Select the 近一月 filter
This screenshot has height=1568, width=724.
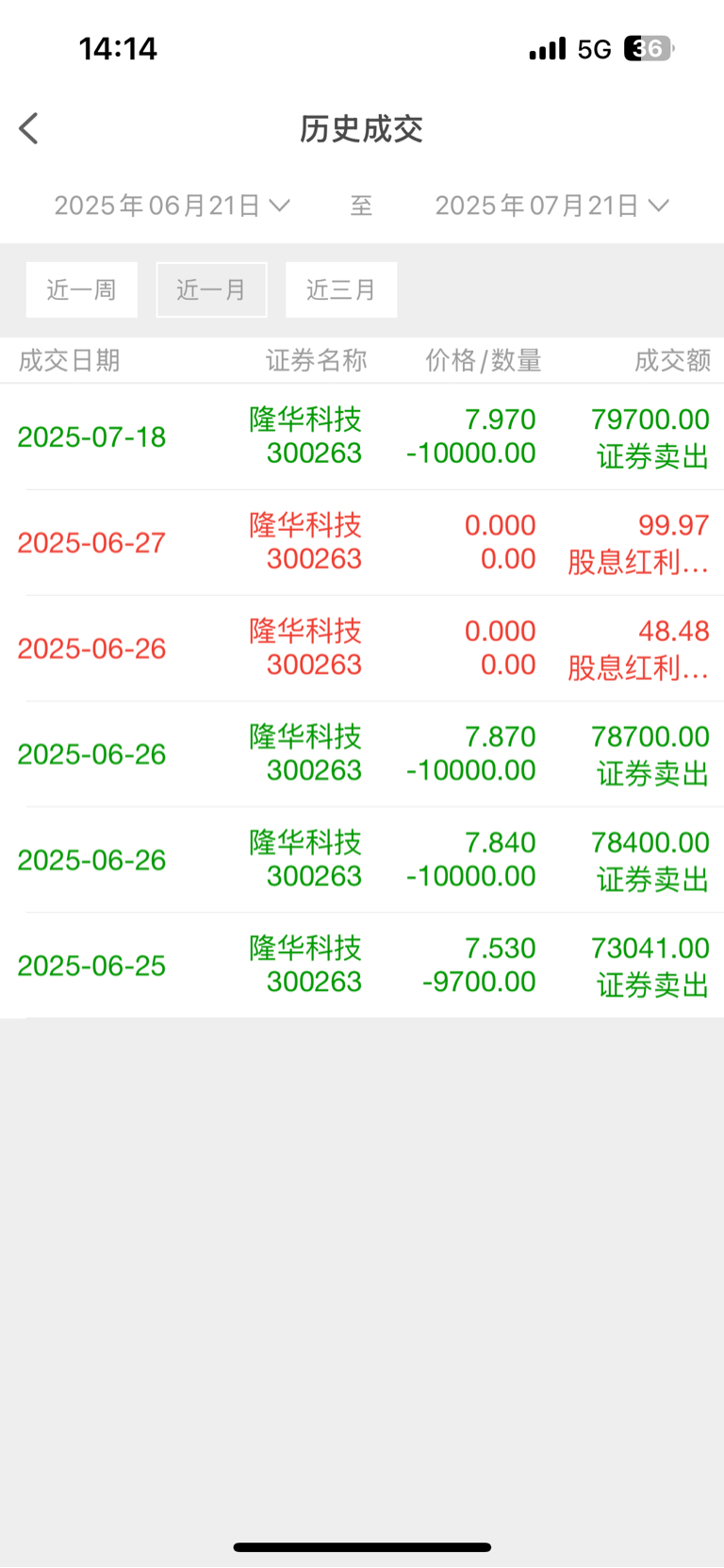[211, 289]
